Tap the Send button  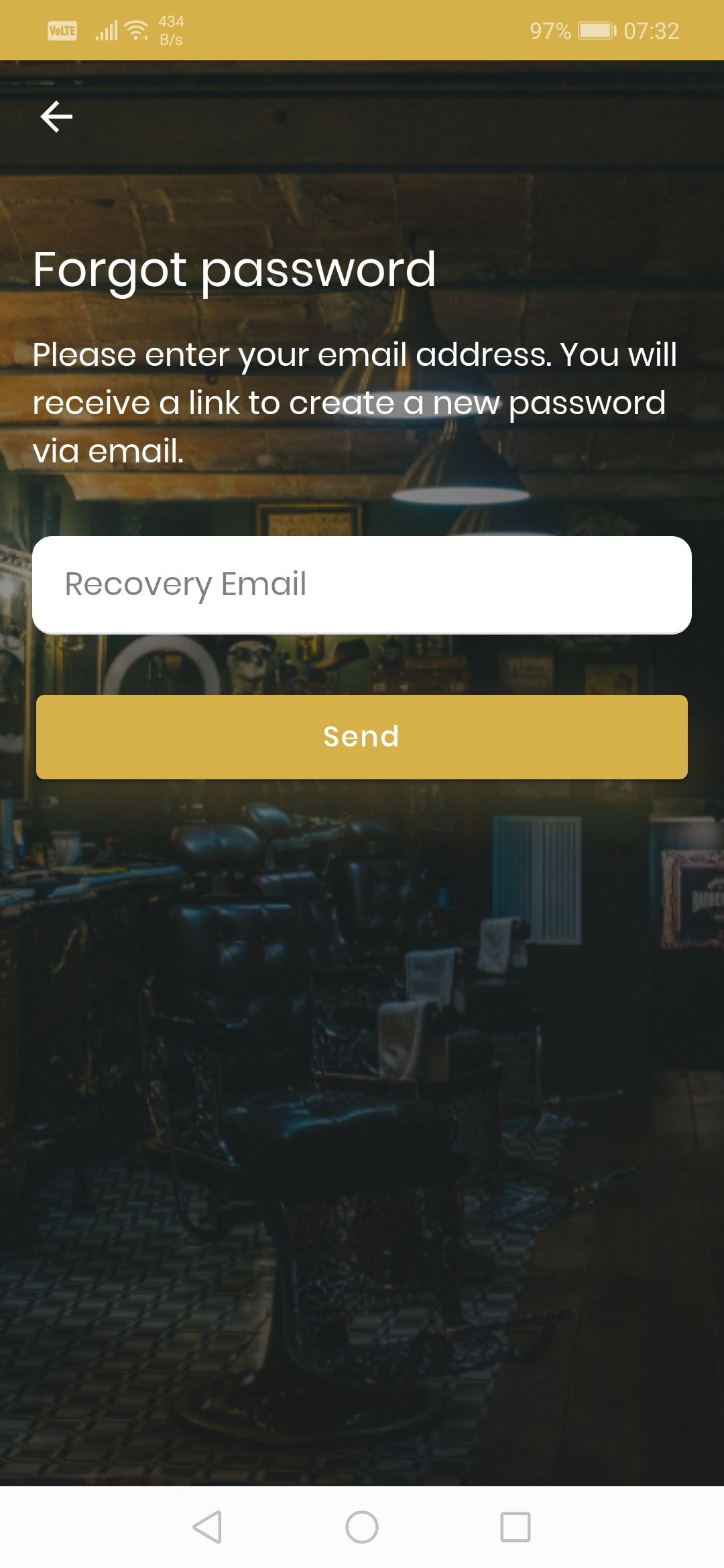[362, 736]
